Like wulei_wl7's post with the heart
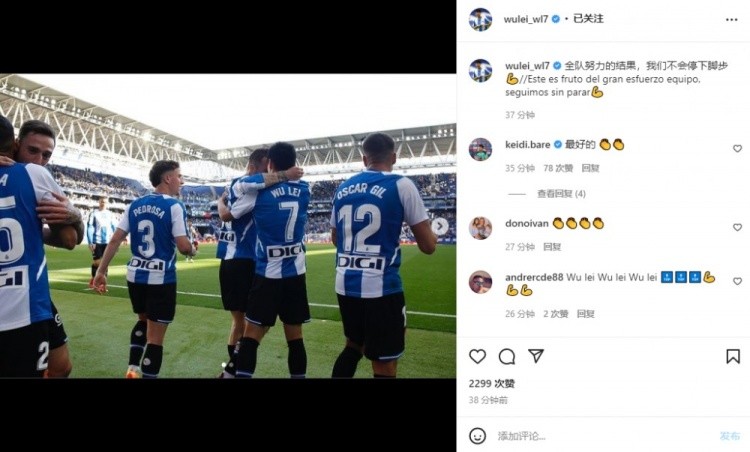Image resolution: width=750 pixels, height=452 pixels. coord(478,356)
